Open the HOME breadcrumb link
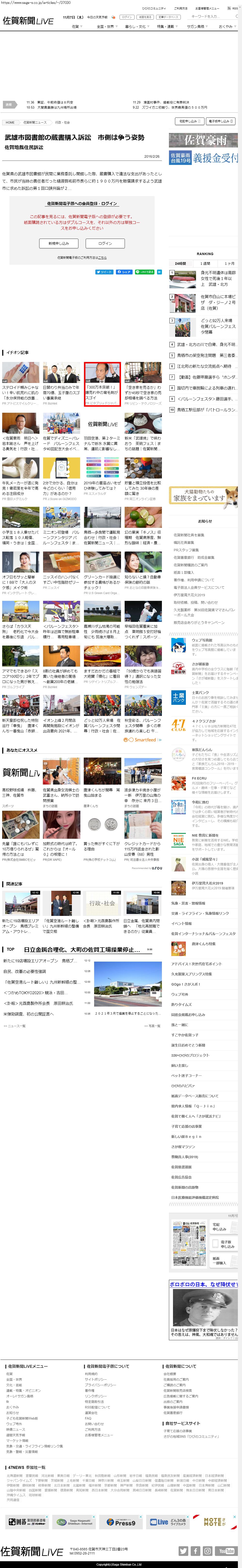 pyautogui.click(x=10, y=122)
